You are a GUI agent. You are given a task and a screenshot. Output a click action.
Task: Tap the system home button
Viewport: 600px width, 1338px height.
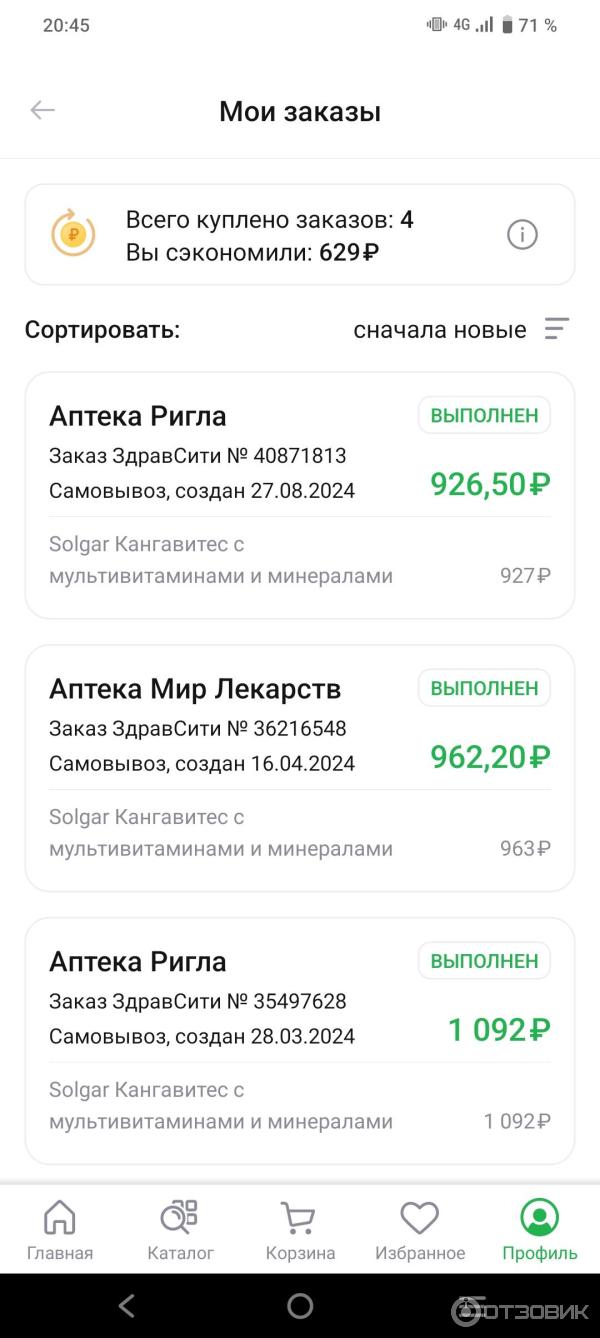pos(300,1305)
